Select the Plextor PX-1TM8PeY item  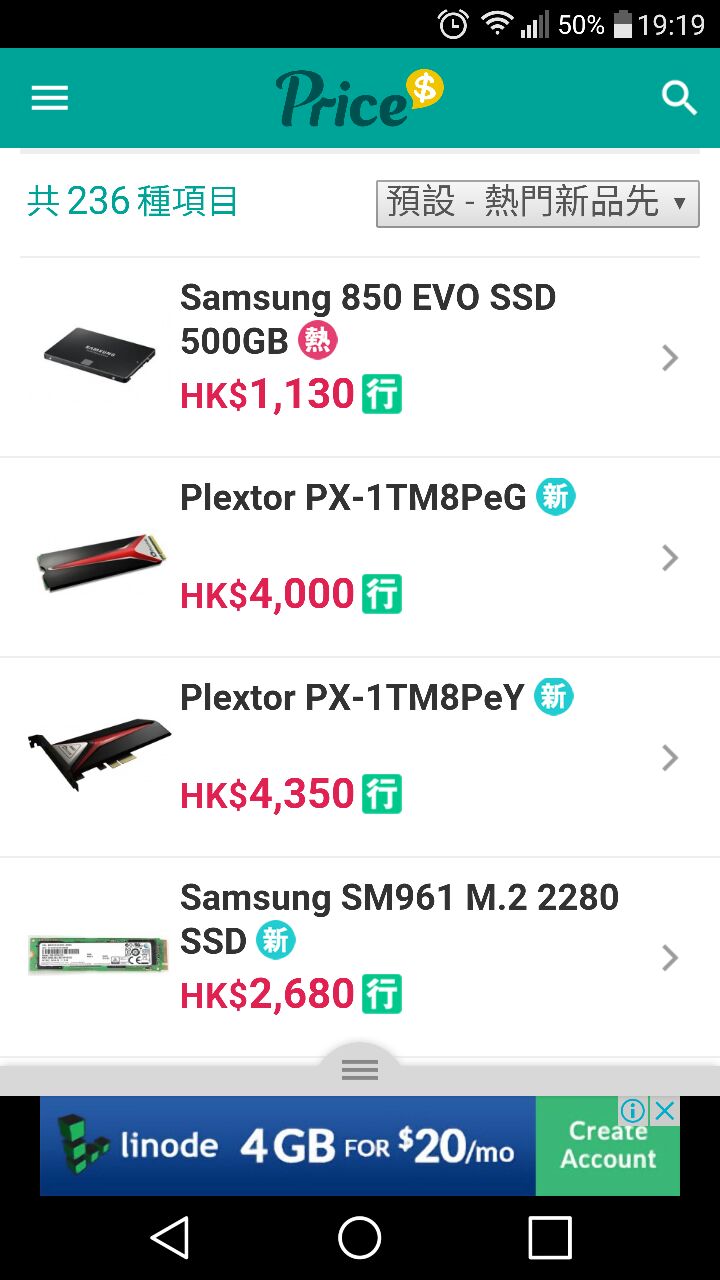352,697
